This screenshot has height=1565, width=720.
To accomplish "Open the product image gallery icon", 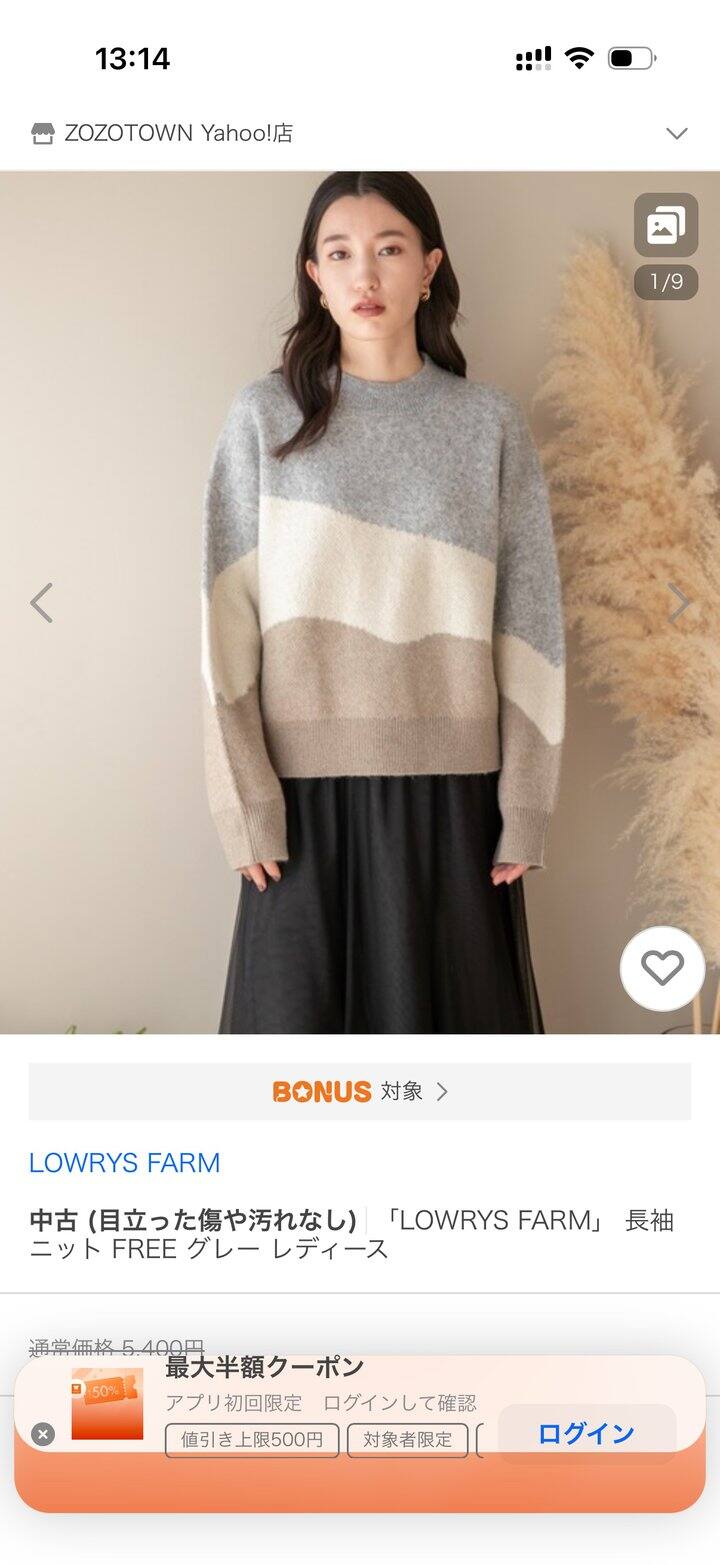I will point(666,225).
